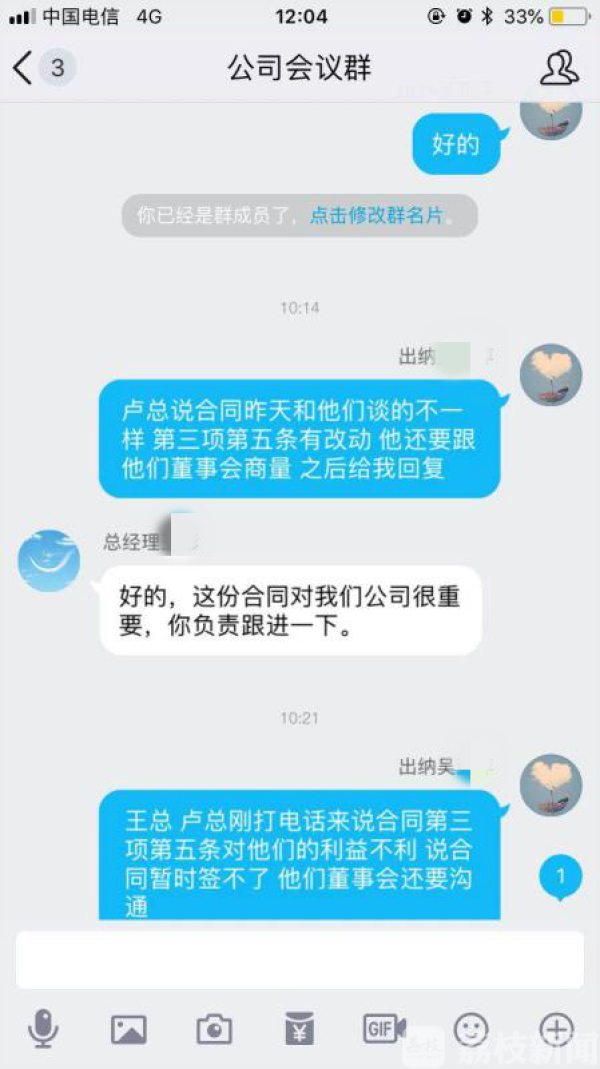Screen dimensions: 600x1069
Task: Open the photo gallery picker
Action: pyautogui.click(x=129, y=1029)
